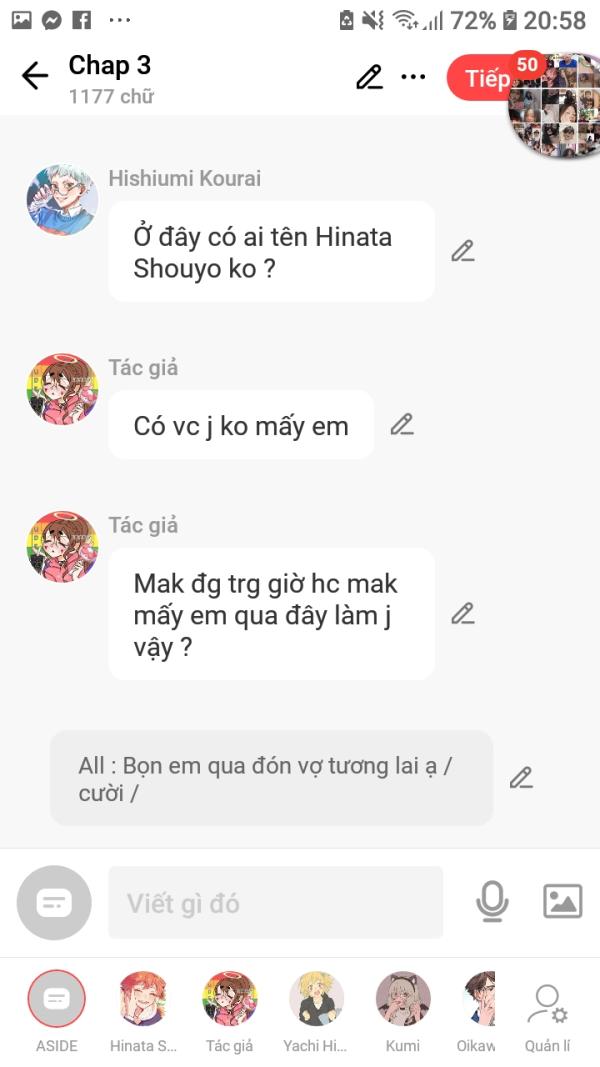Tap the microphone icon to record voice

[x=492, y=902]
